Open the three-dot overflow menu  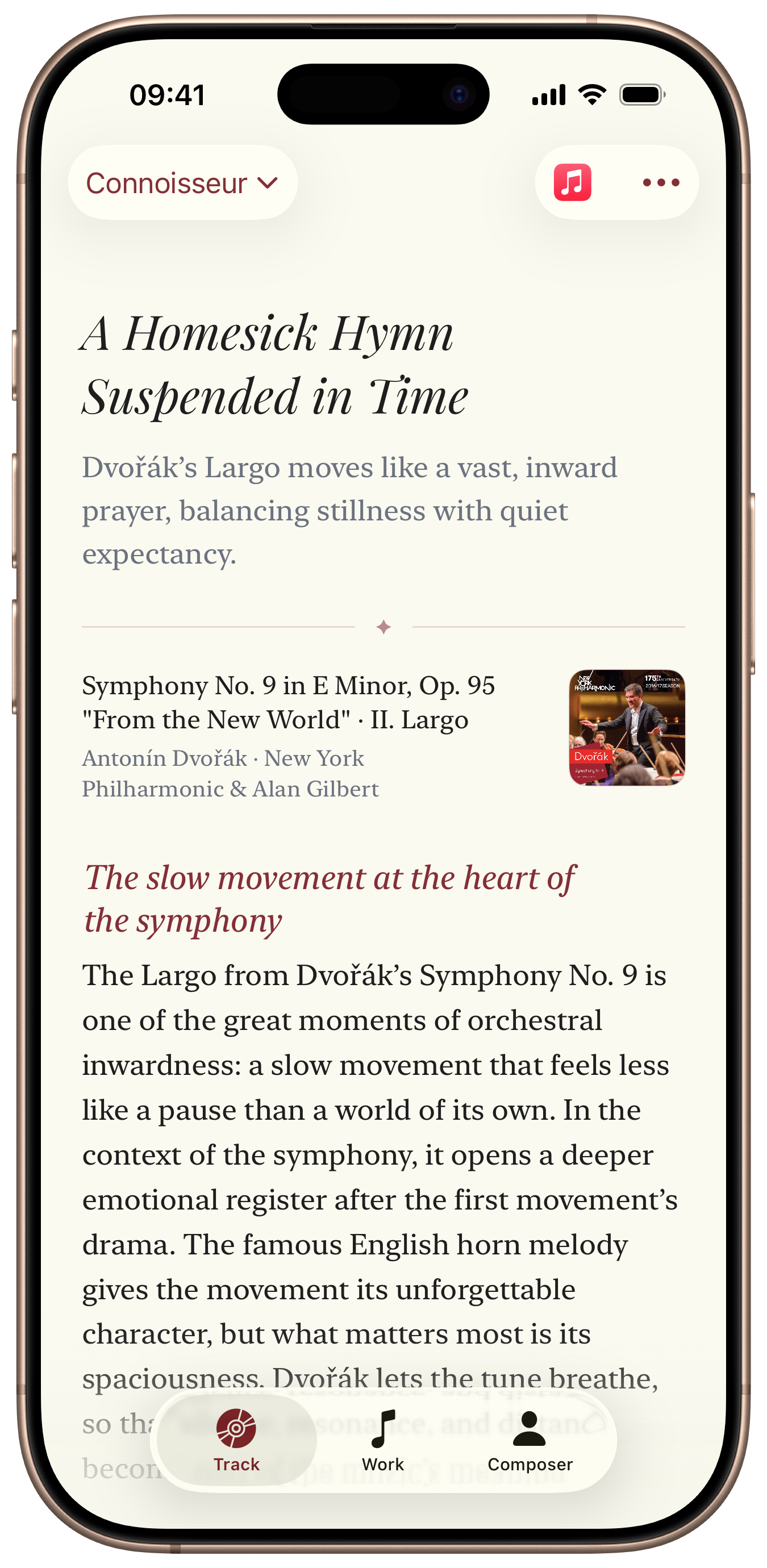click(661, 182)
